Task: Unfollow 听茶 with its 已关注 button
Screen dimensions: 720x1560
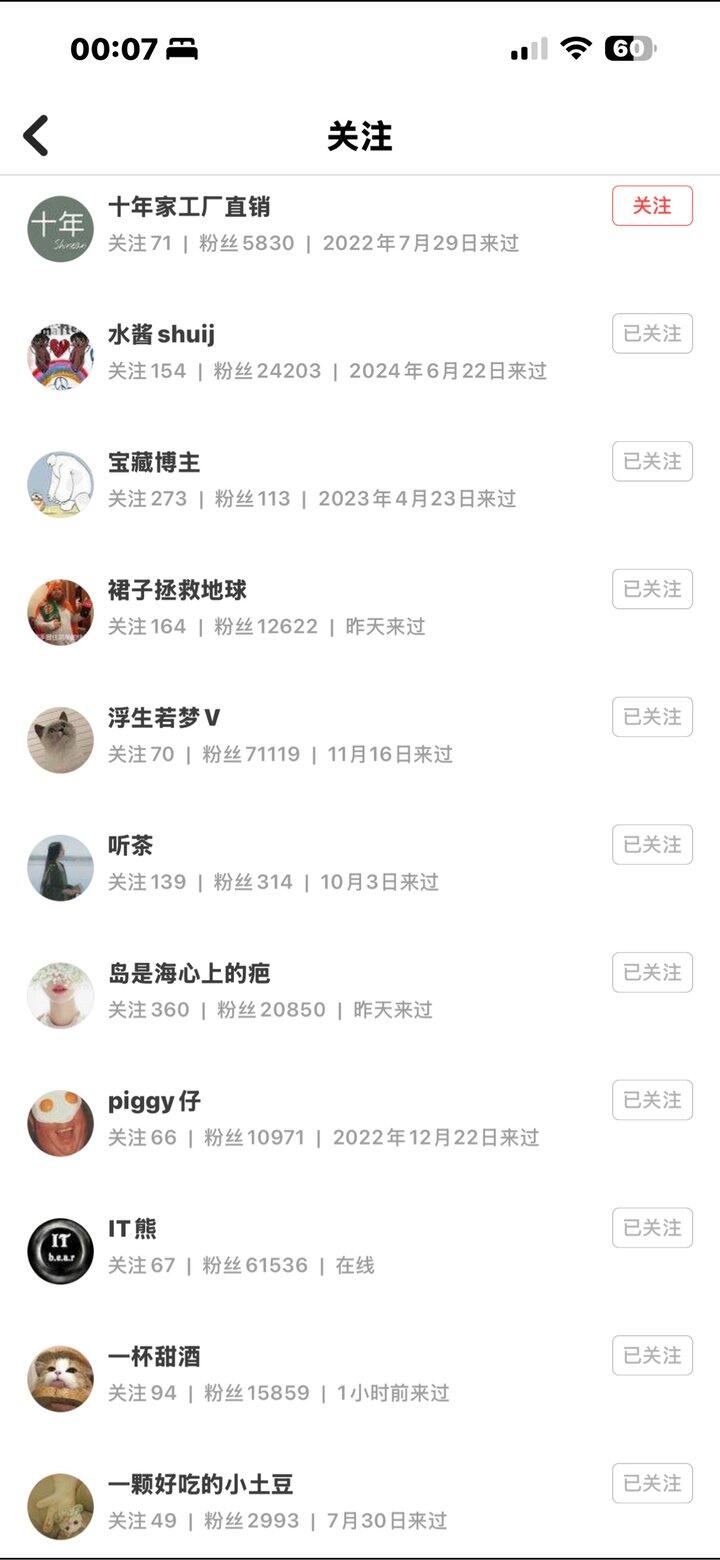Action: [652, 845]
